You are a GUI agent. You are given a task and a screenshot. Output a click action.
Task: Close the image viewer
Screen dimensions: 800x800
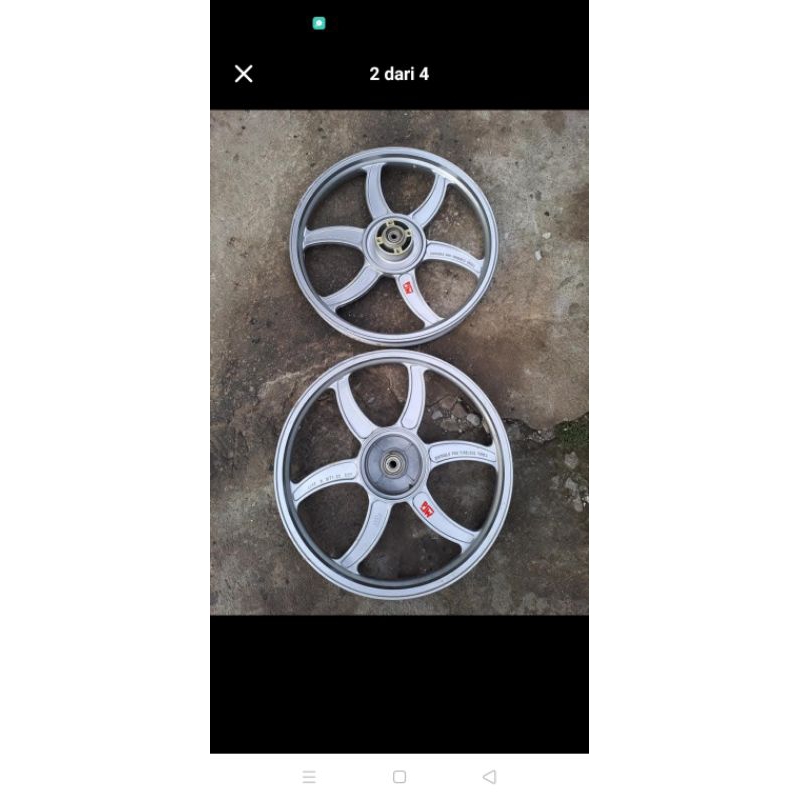click(244, 74)
